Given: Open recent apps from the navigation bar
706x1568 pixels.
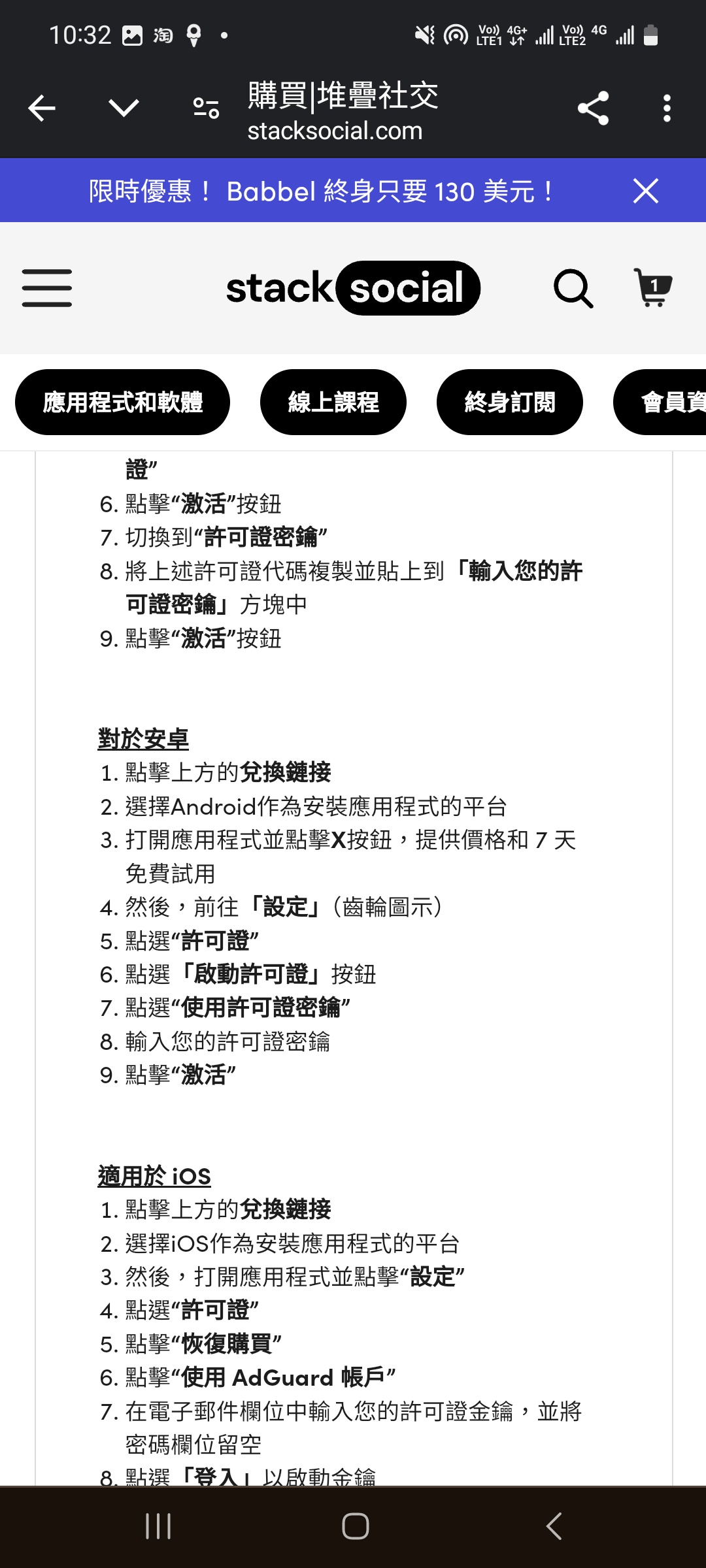Looking at the screenshot, I should [x=158, y=1526].
